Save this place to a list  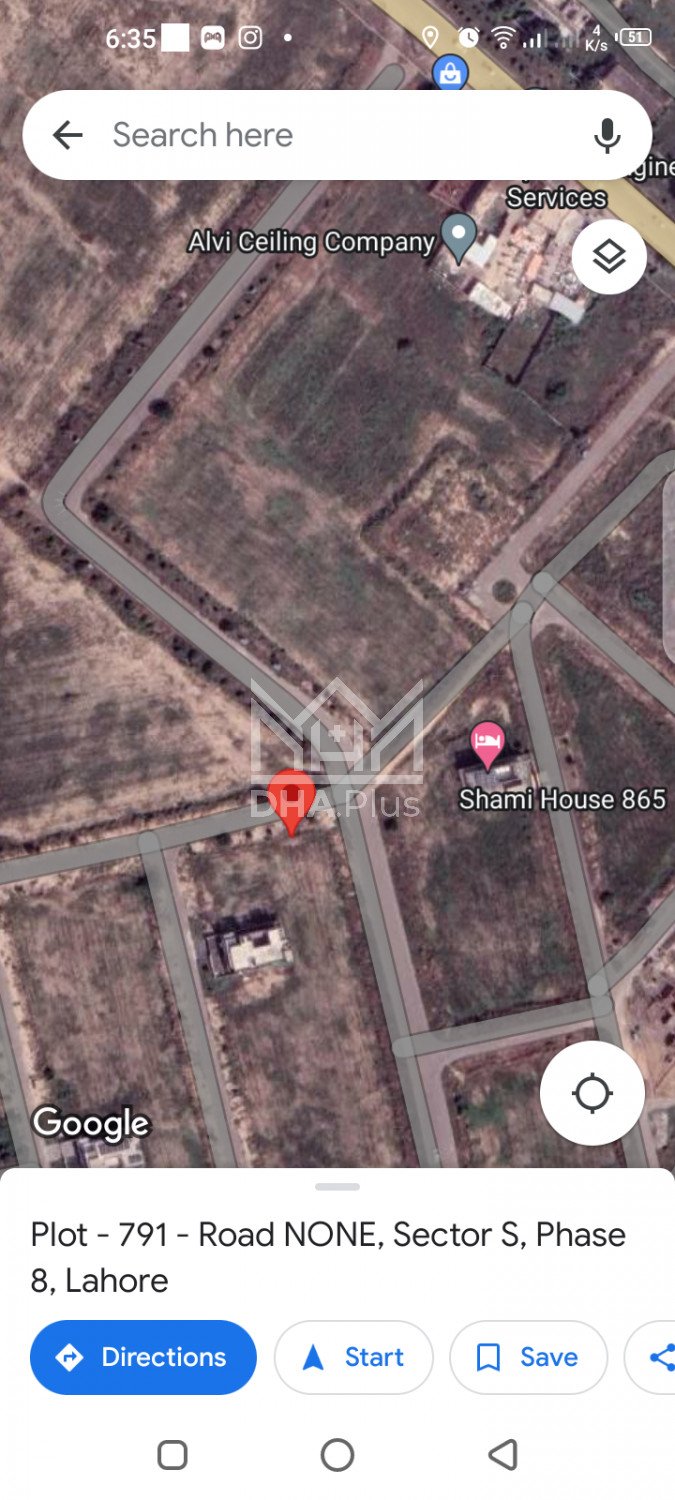pyautogui.click(x=528, y=1357)
